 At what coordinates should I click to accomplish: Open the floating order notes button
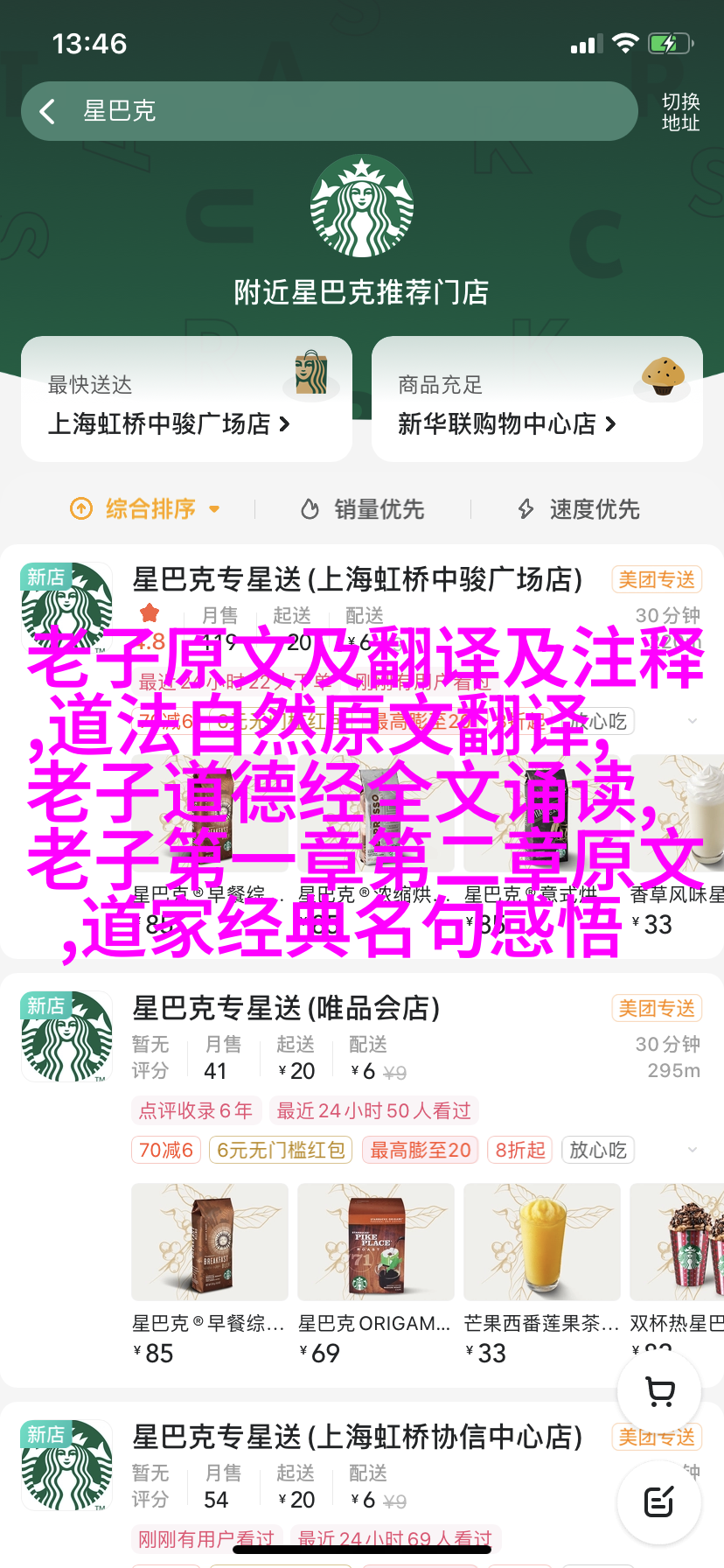click(x=659, y=1502)
